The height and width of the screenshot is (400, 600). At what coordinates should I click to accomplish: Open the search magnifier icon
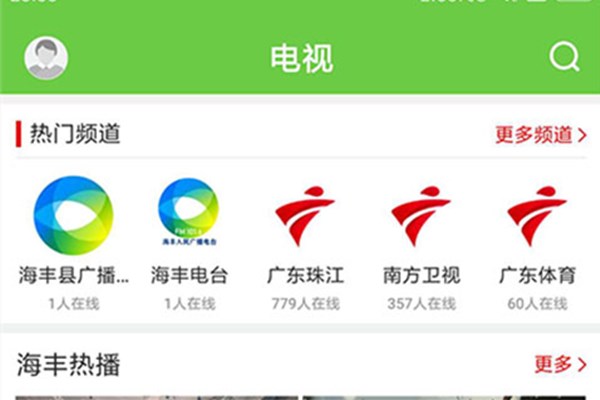click(x=564, y=57)
